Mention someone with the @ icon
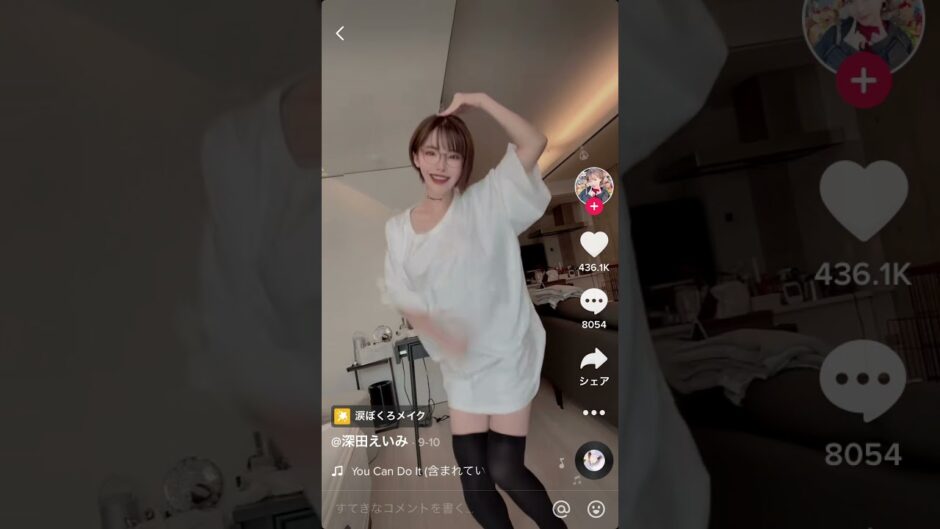 coord(561,508)
